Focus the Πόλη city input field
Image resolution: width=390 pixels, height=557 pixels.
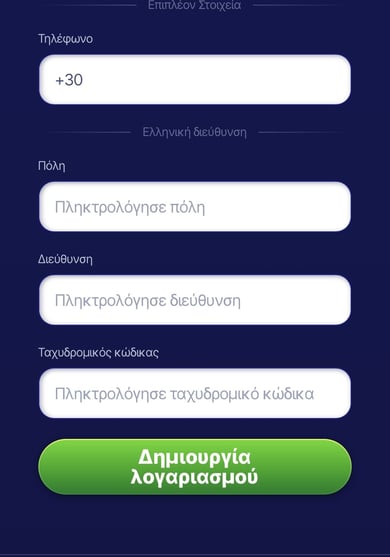point(195,207)
